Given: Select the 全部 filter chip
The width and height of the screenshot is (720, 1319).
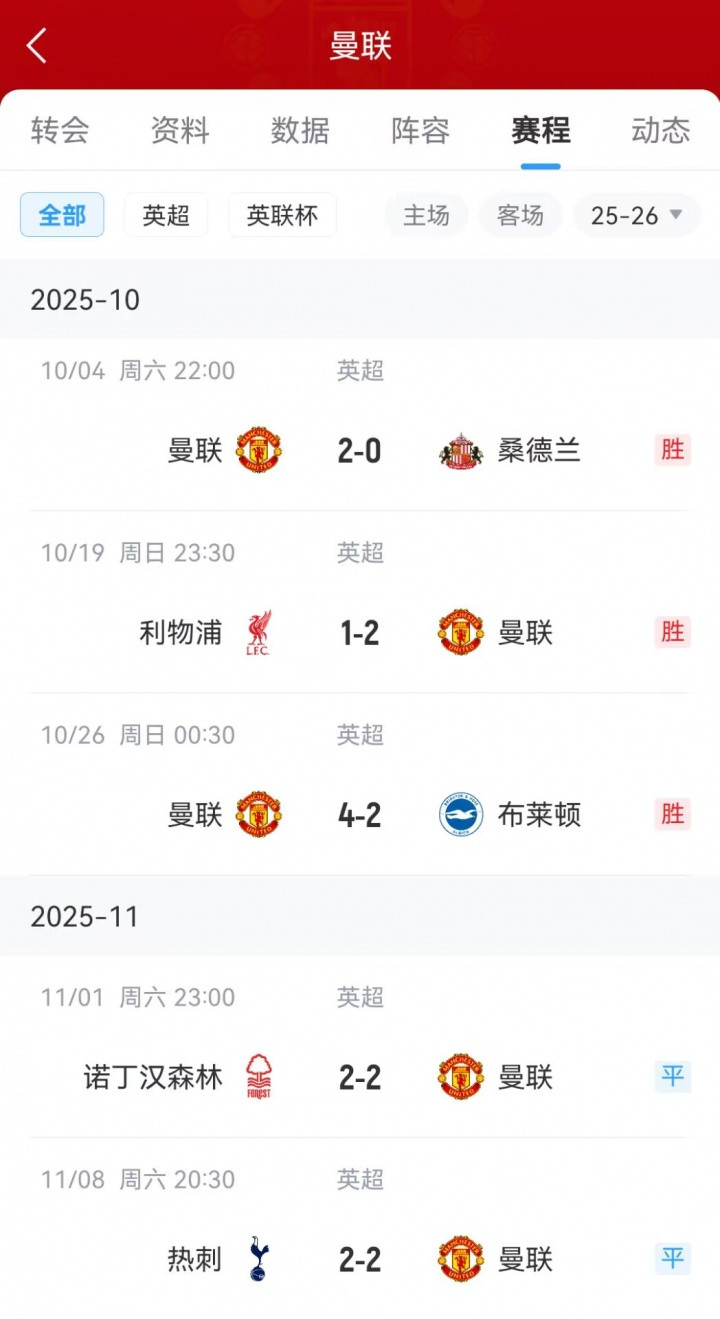Looking at the screenshot, I should (62, 215).
